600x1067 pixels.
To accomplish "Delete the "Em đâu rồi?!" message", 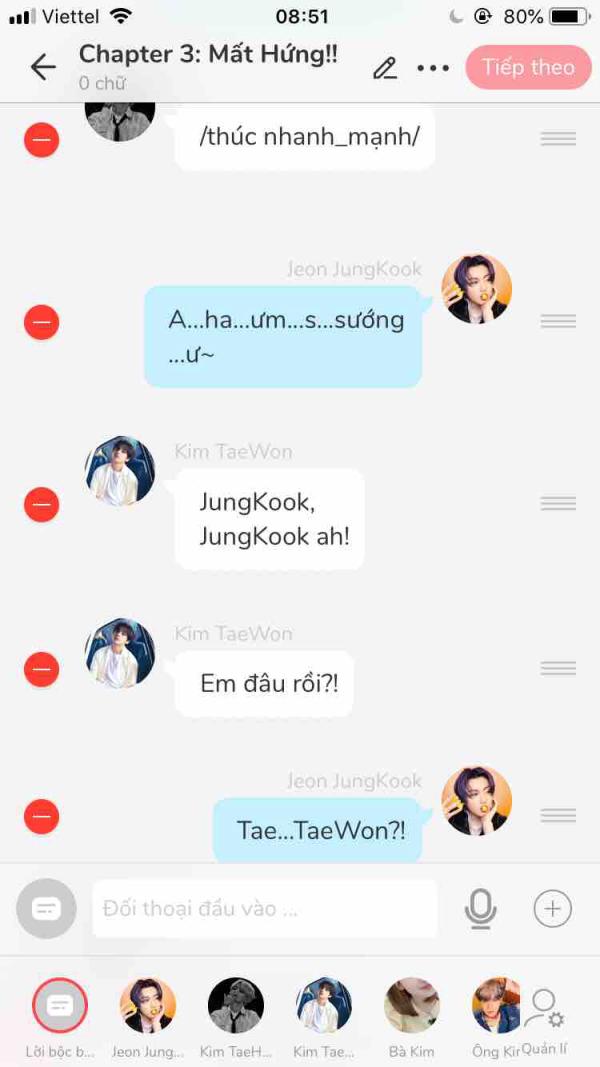I will pos(41,669).
